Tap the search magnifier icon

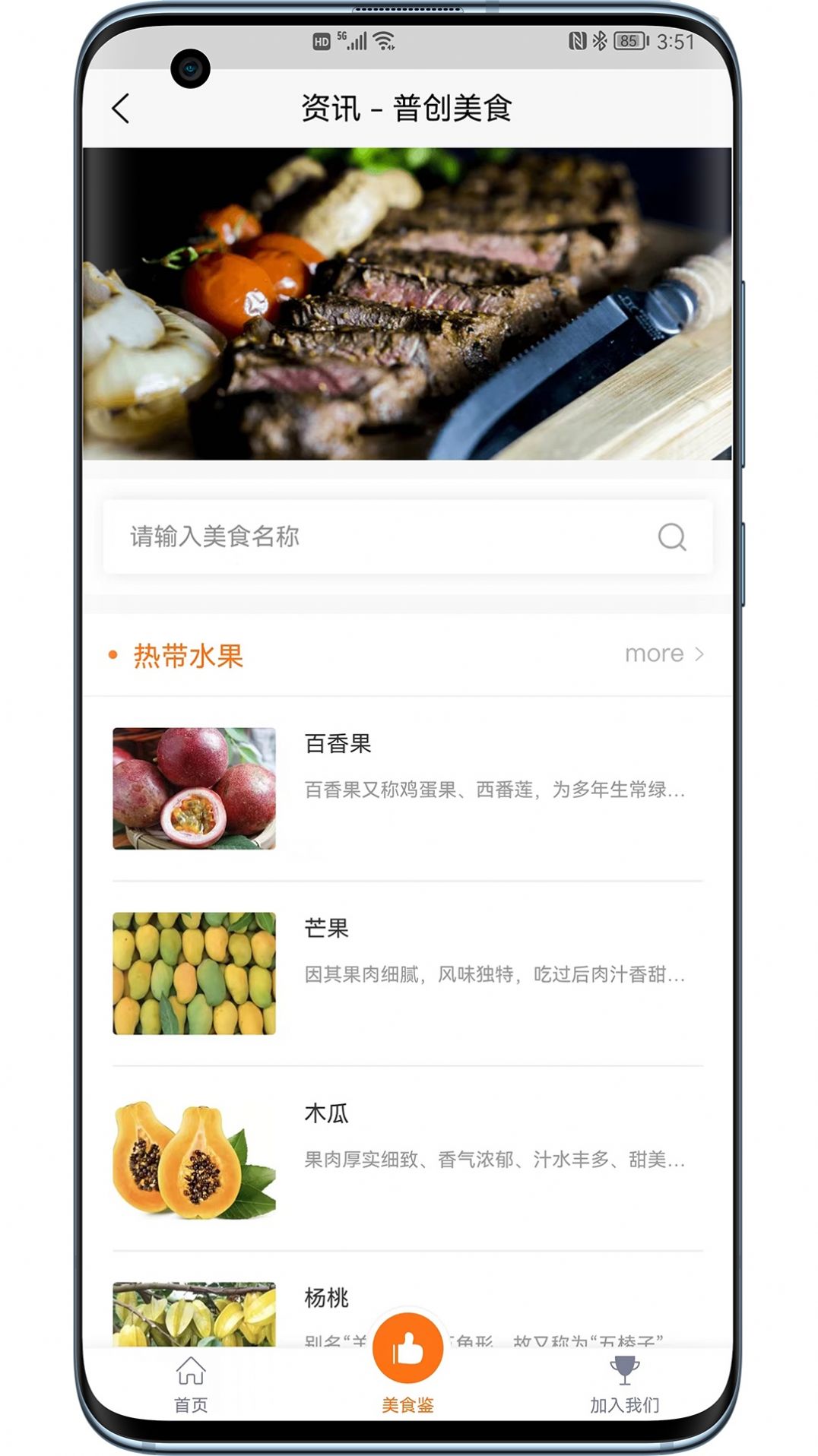tap(671, 537)
